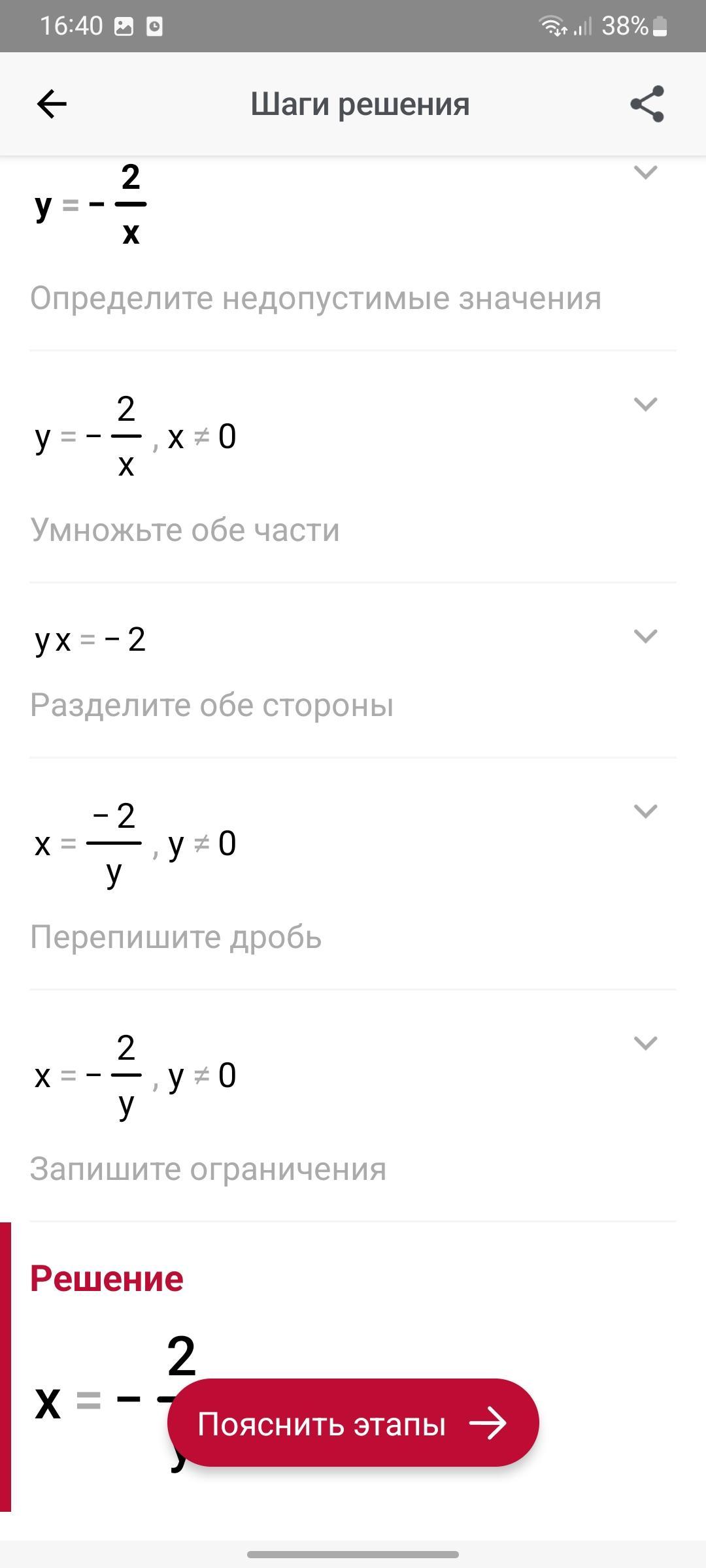Image resolution: width=706 pixels, height=1568 pixels.
Task: Go back using the arrow icon
Action: [x=52, y=104]
